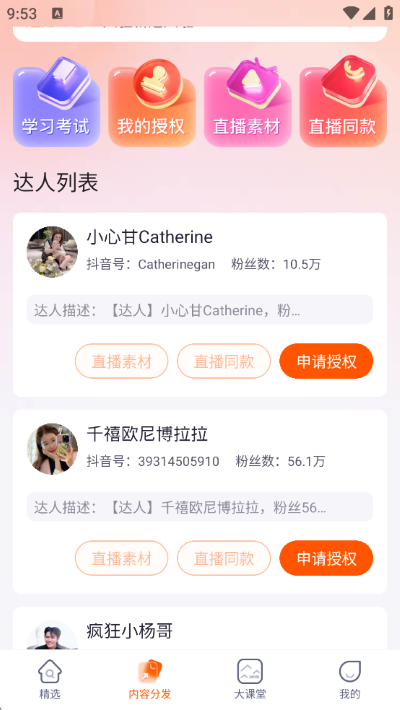Tap 直播素材 for 千禧欧尼博拉拉
Screen dimensions: 400x710
pyautogui.click(x=121, y=558)
